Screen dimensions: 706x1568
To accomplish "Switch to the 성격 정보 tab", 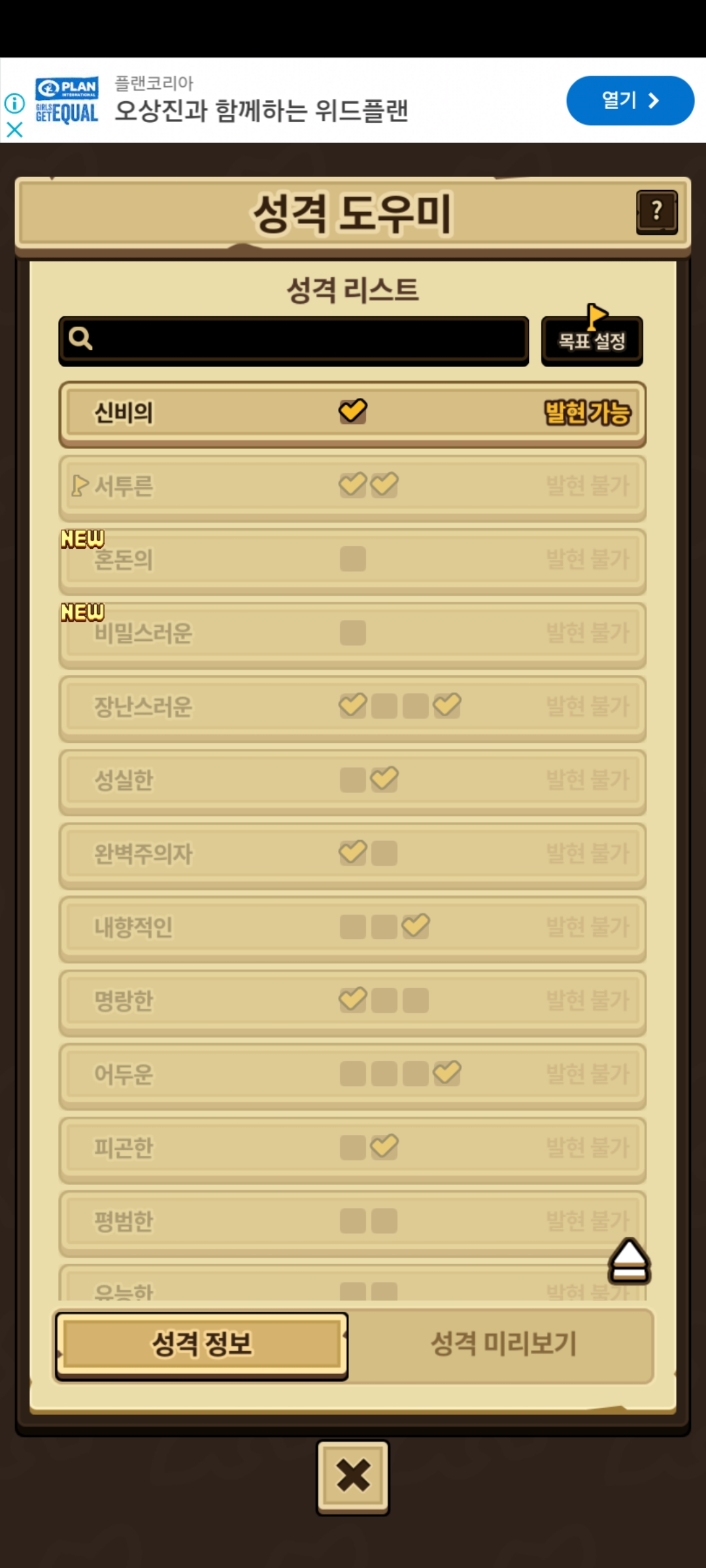I will 201,1346.
